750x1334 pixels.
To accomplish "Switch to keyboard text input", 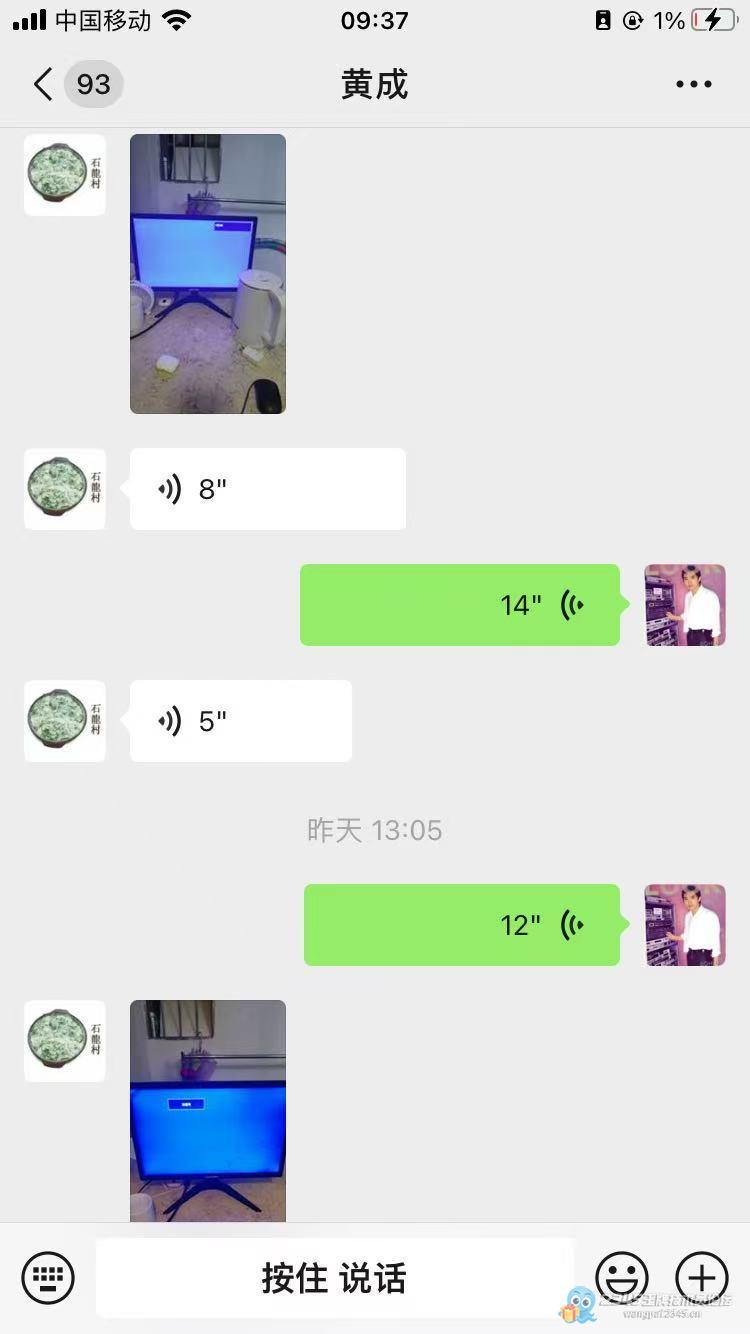I will pos(48,1277).
